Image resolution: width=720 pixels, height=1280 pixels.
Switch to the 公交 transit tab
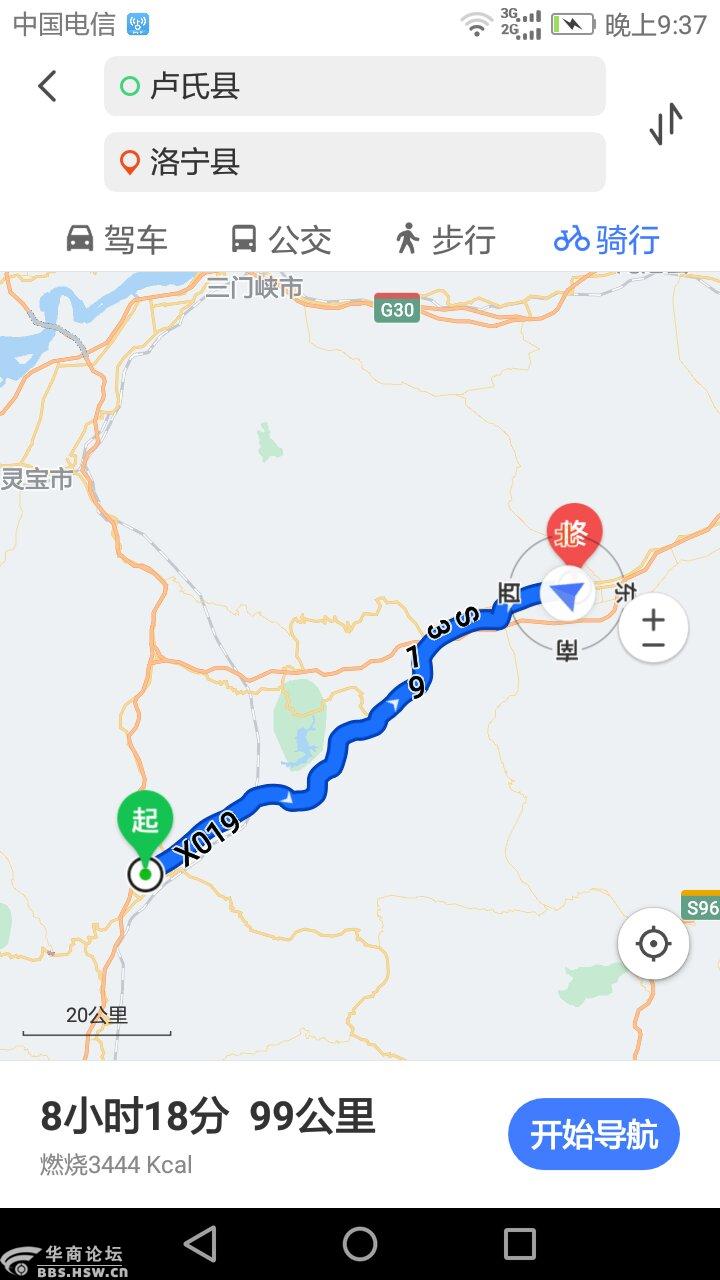pyautogui.click(x=281, y=240)
